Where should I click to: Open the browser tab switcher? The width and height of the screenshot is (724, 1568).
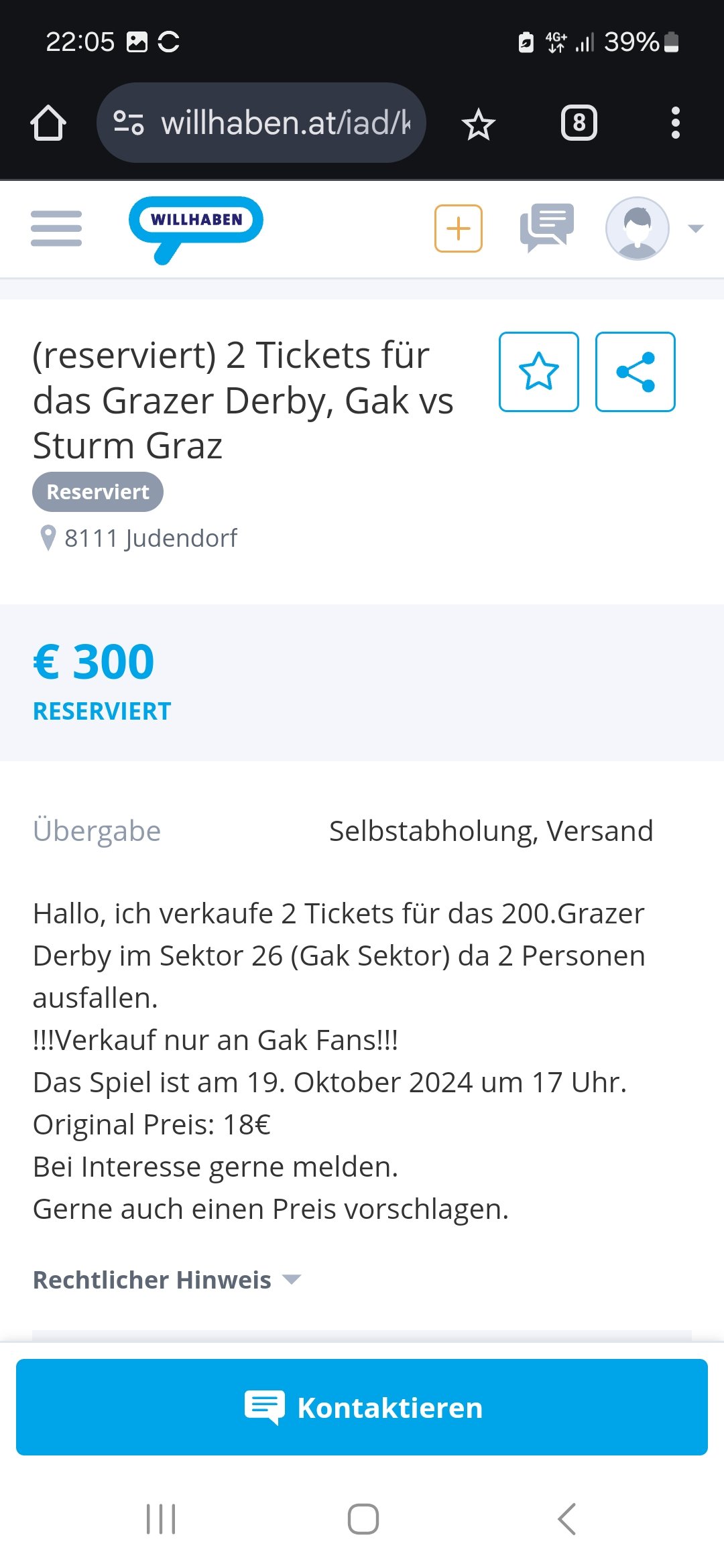point(579,123)
